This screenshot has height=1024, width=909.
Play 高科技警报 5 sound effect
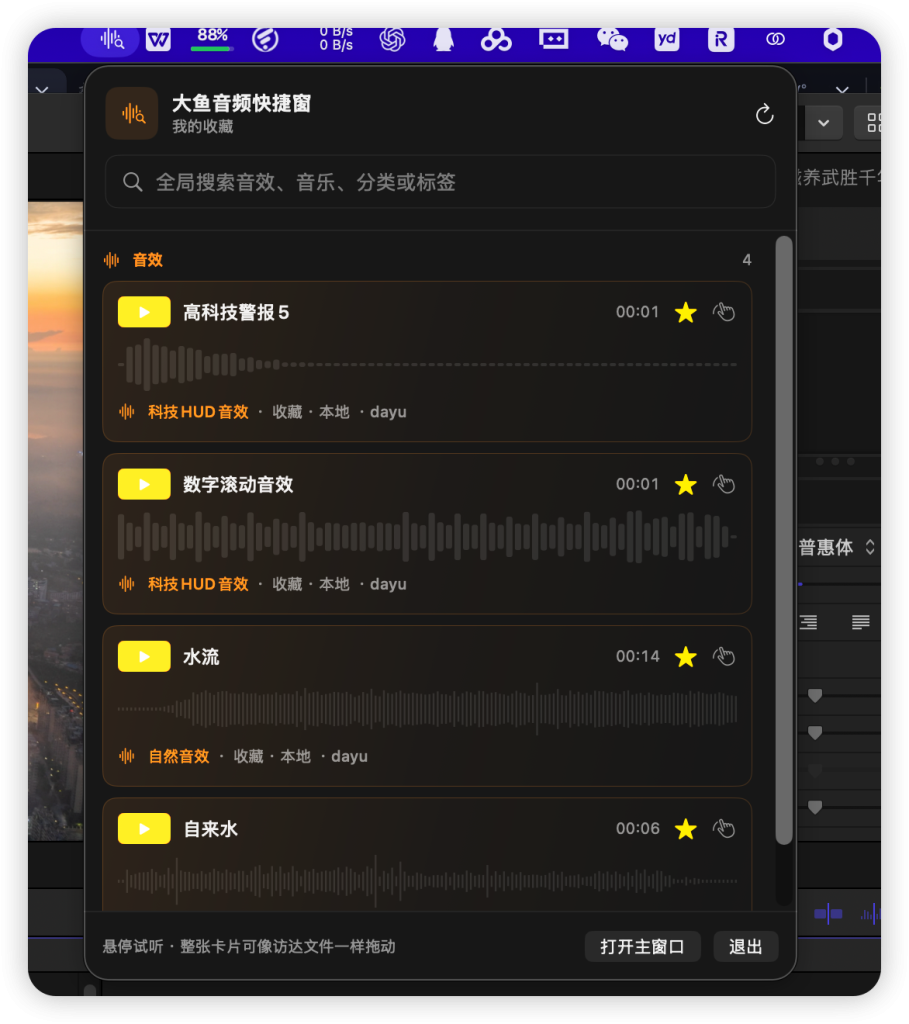pos(144,312)
